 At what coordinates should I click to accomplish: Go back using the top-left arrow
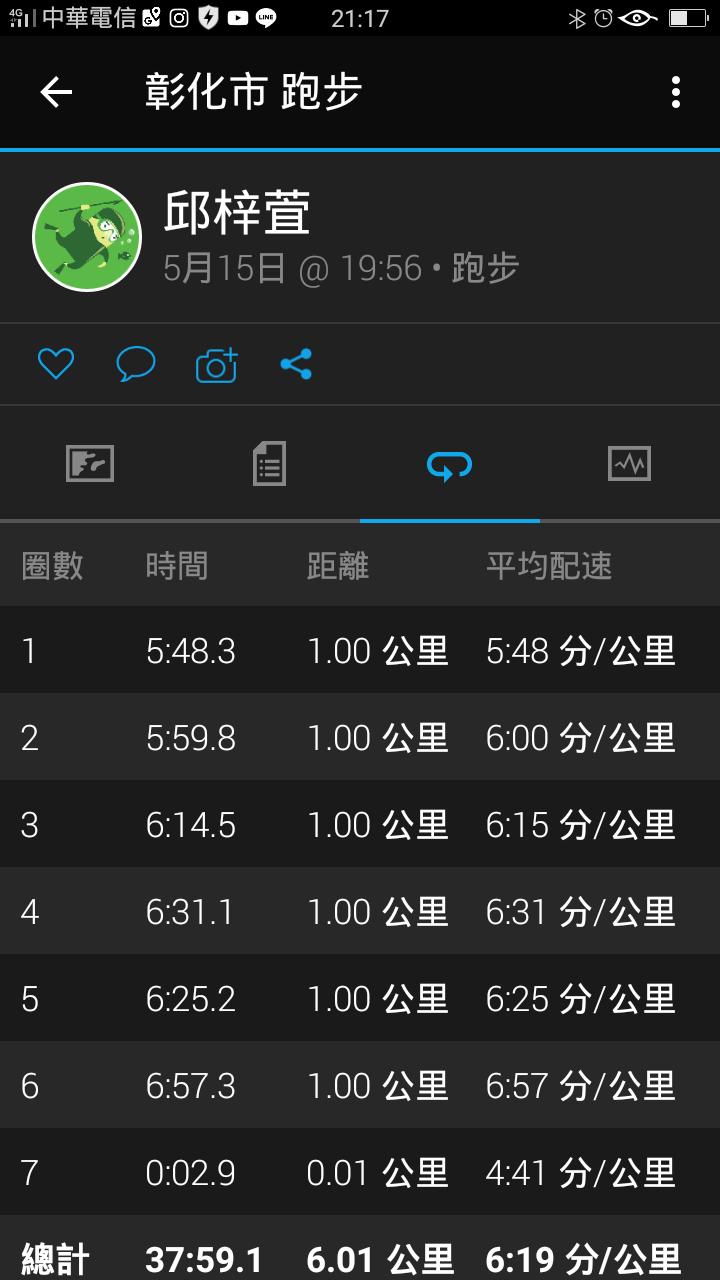tap(56, 93)
